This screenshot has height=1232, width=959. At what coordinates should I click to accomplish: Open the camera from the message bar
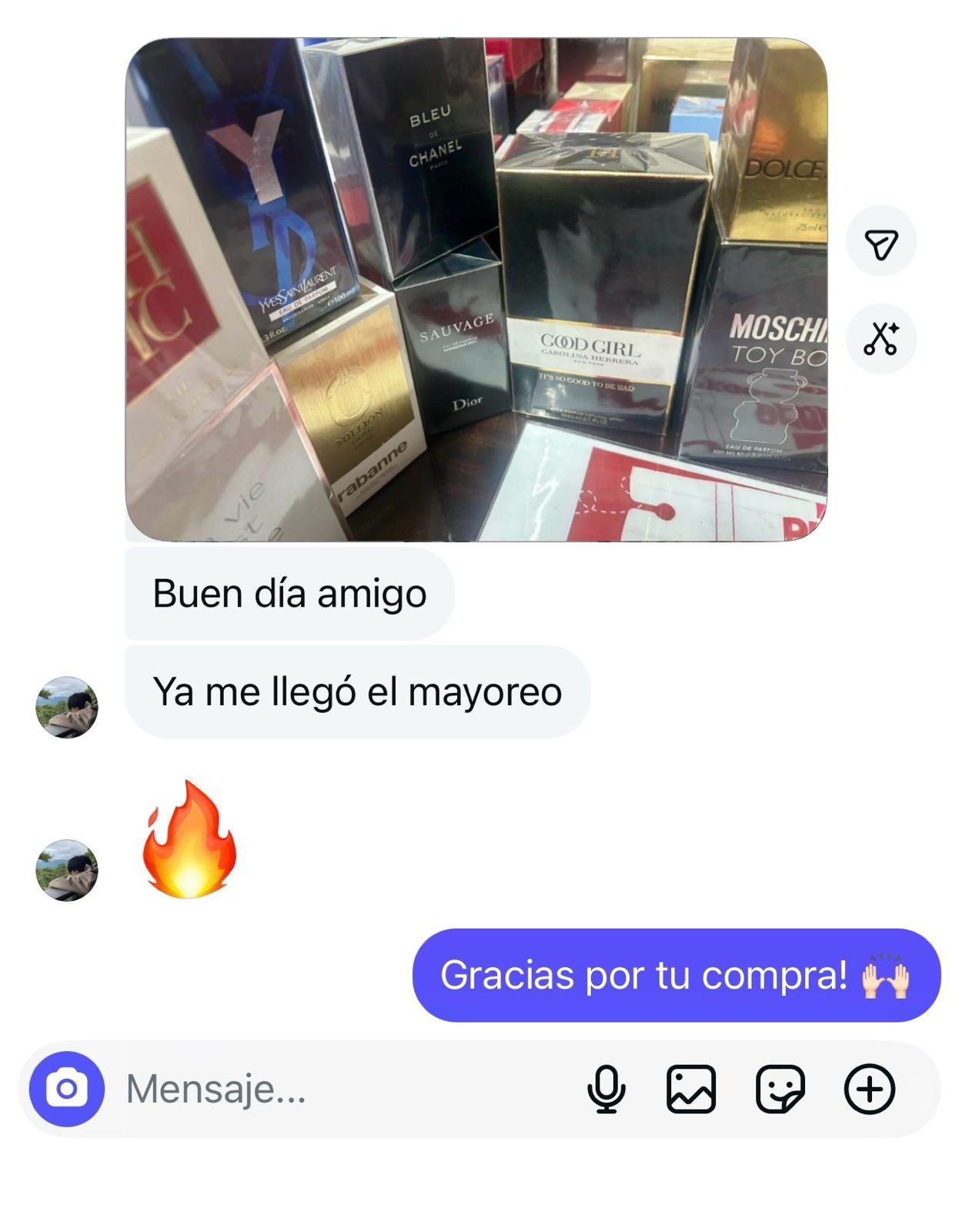[67, 1089]
